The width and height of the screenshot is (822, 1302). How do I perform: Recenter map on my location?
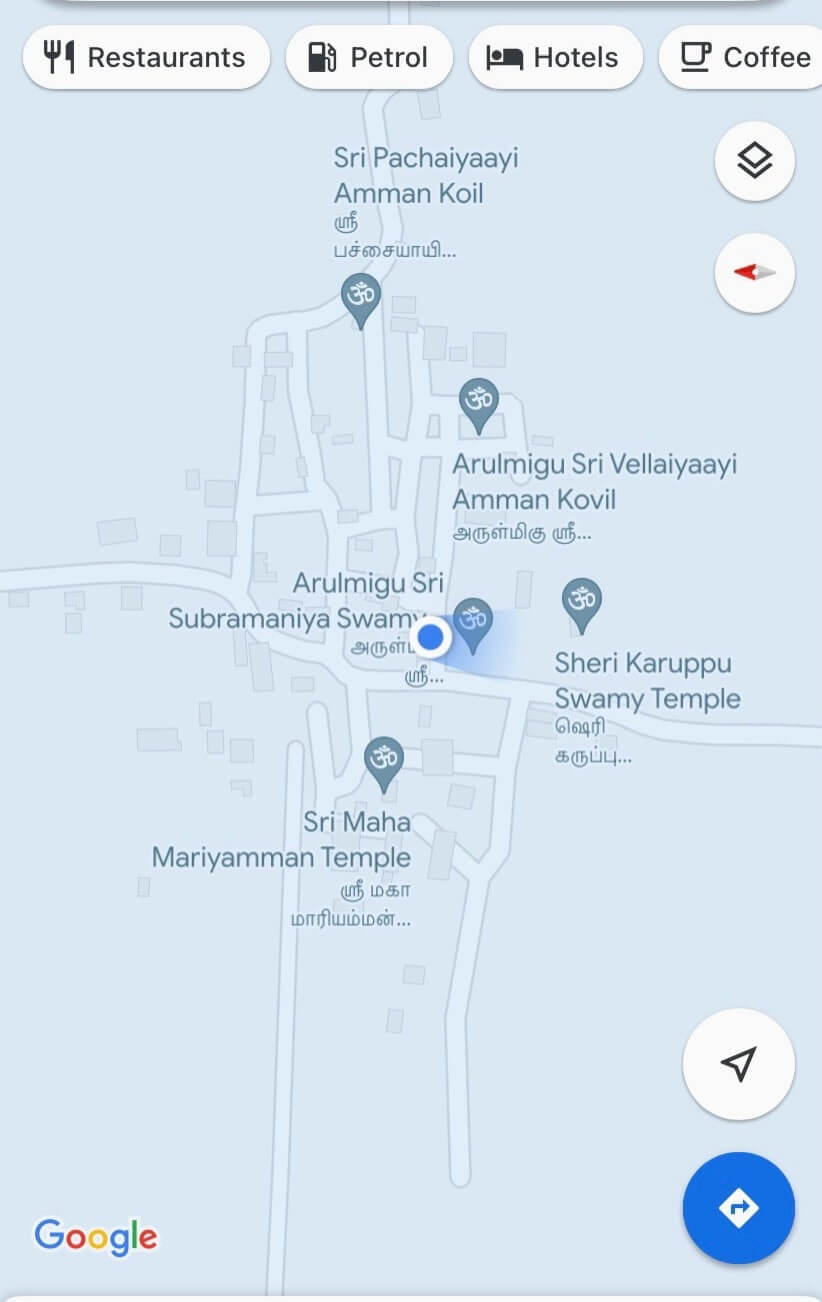(738, 1063)
